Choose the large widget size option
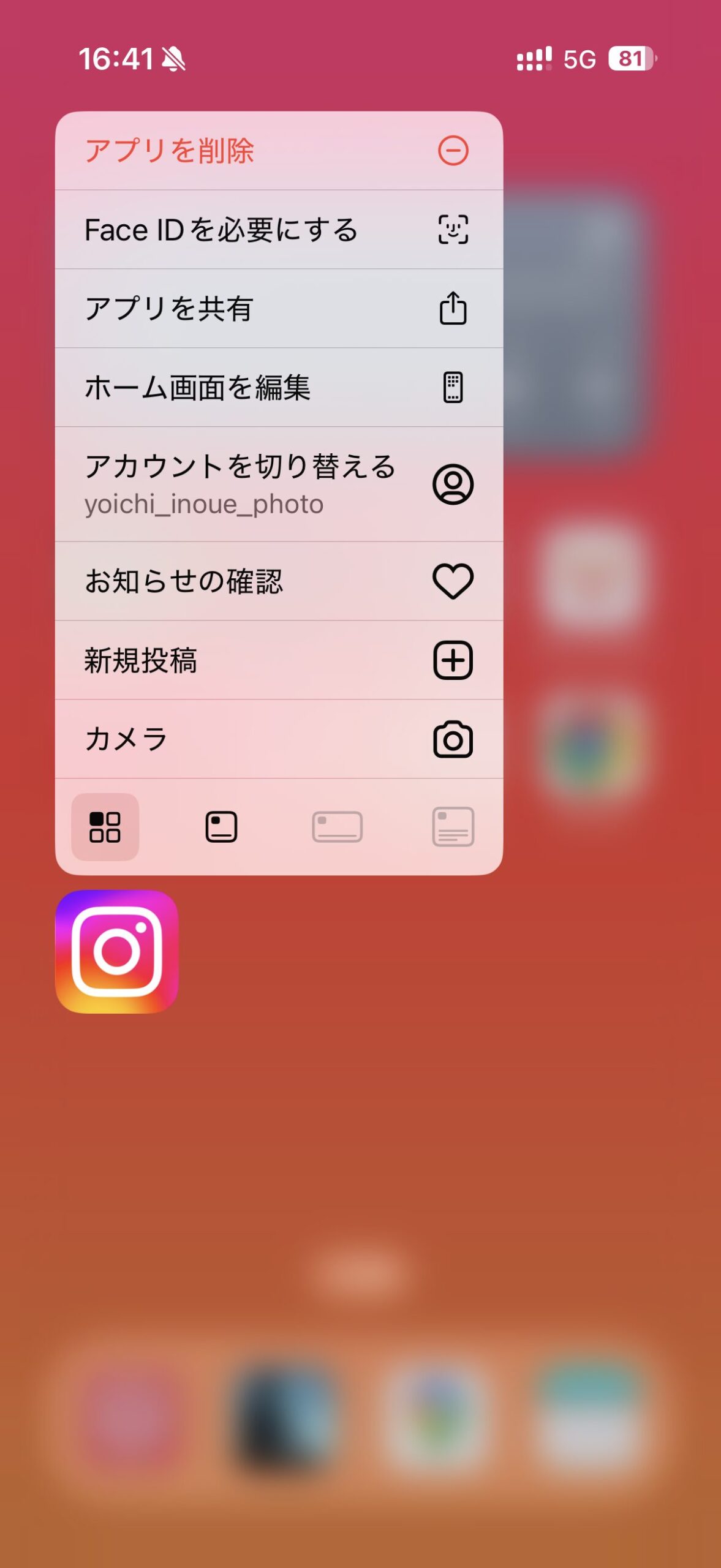 tap(453, 827)
